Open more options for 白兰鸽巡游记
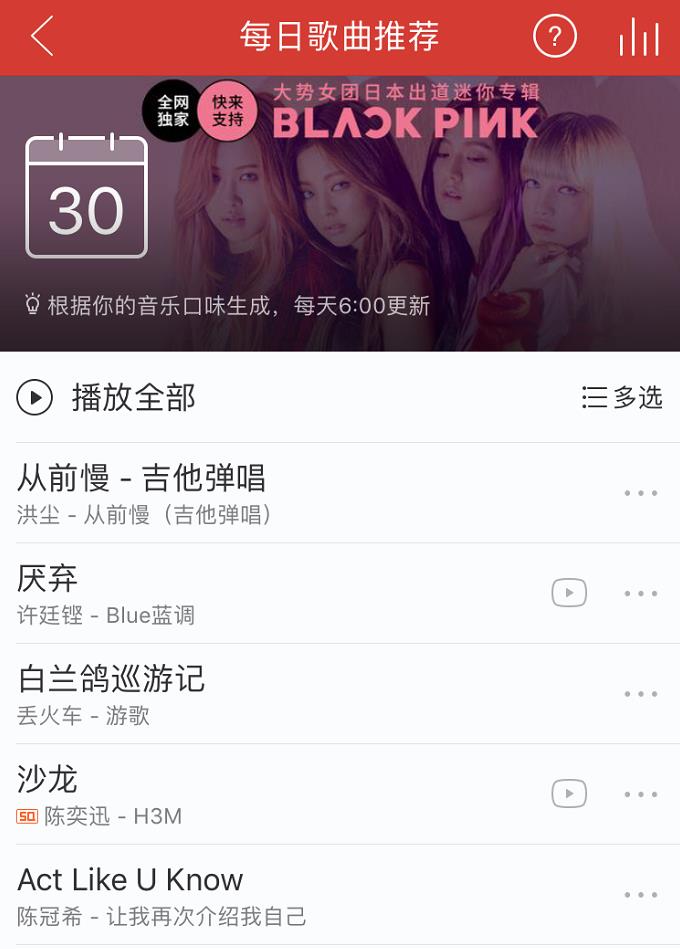 coord(641,694)
